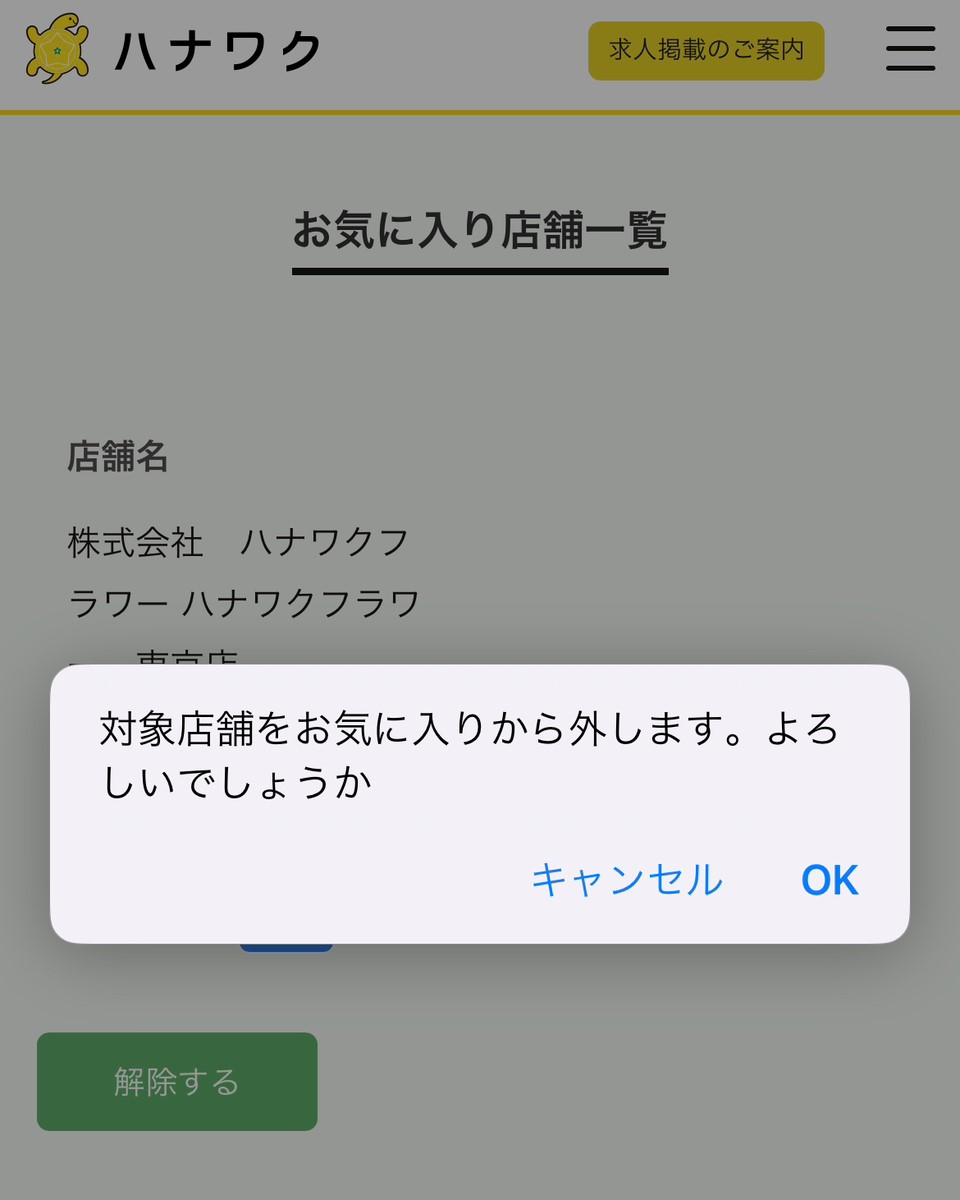The height and width of the screenshot is (1200, 960).
Task: Open 求人掲載のご案内 page
Action: pos(706,50)
